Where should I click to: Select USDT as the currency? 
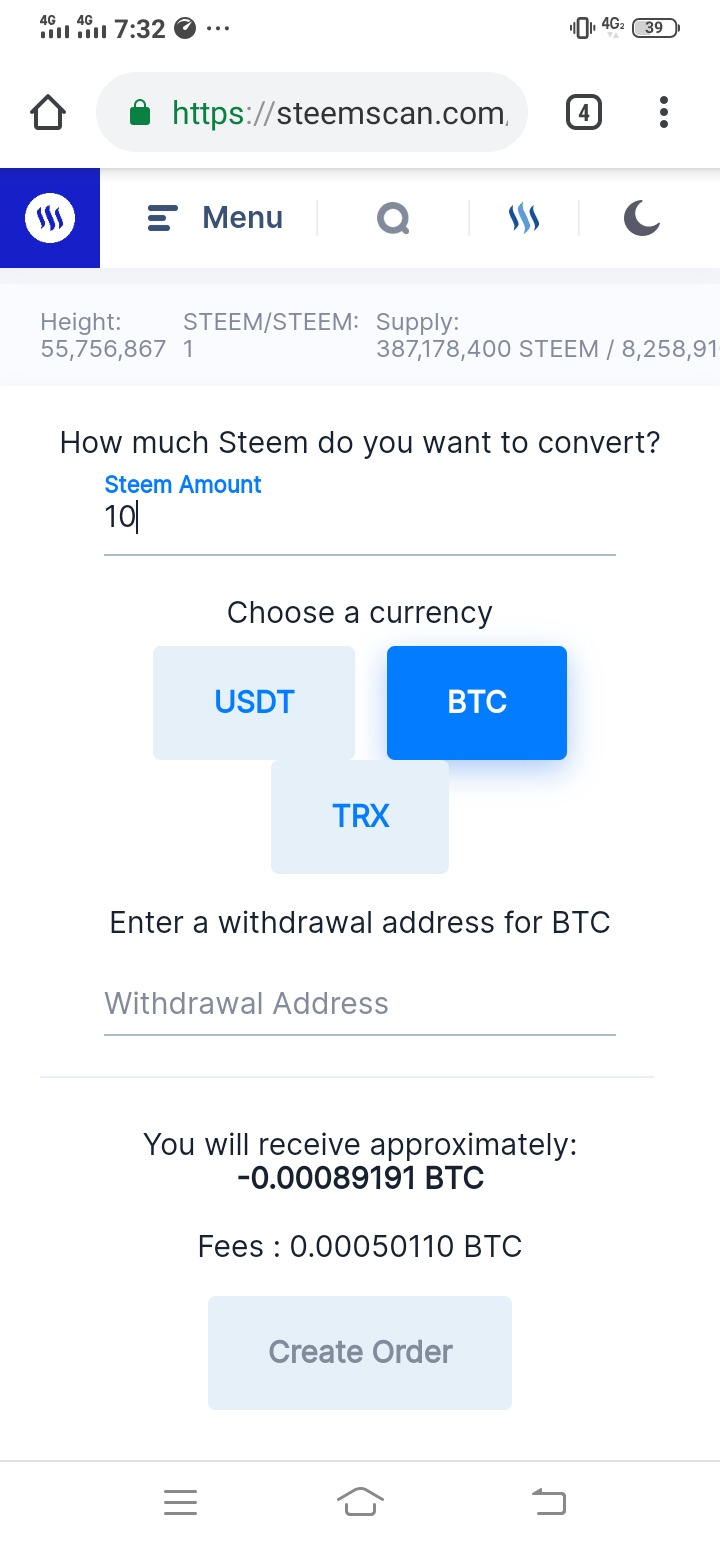(254, 702)
